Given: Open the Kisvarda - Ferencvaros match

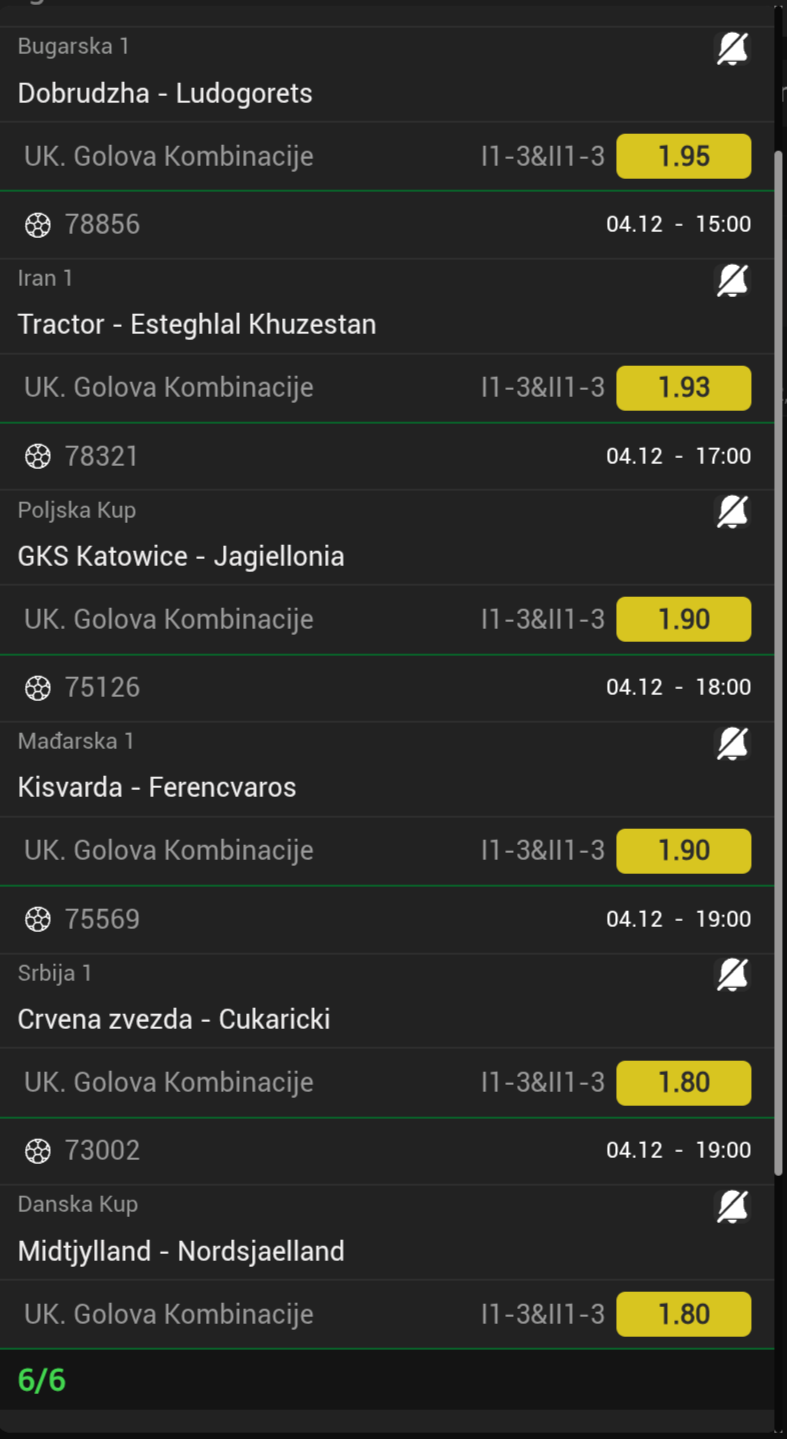Looking at the screenshot, I should tap(157, 788).
